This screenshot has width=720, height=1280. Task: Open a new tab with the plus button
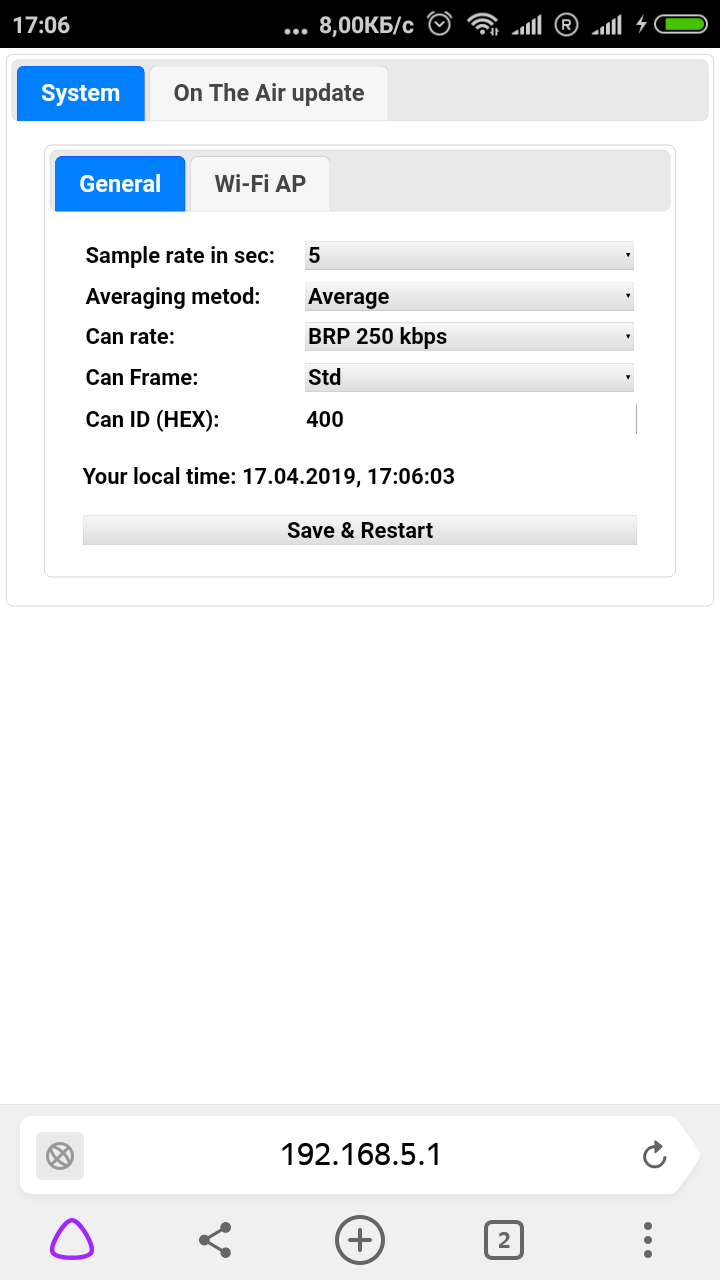360,1241
